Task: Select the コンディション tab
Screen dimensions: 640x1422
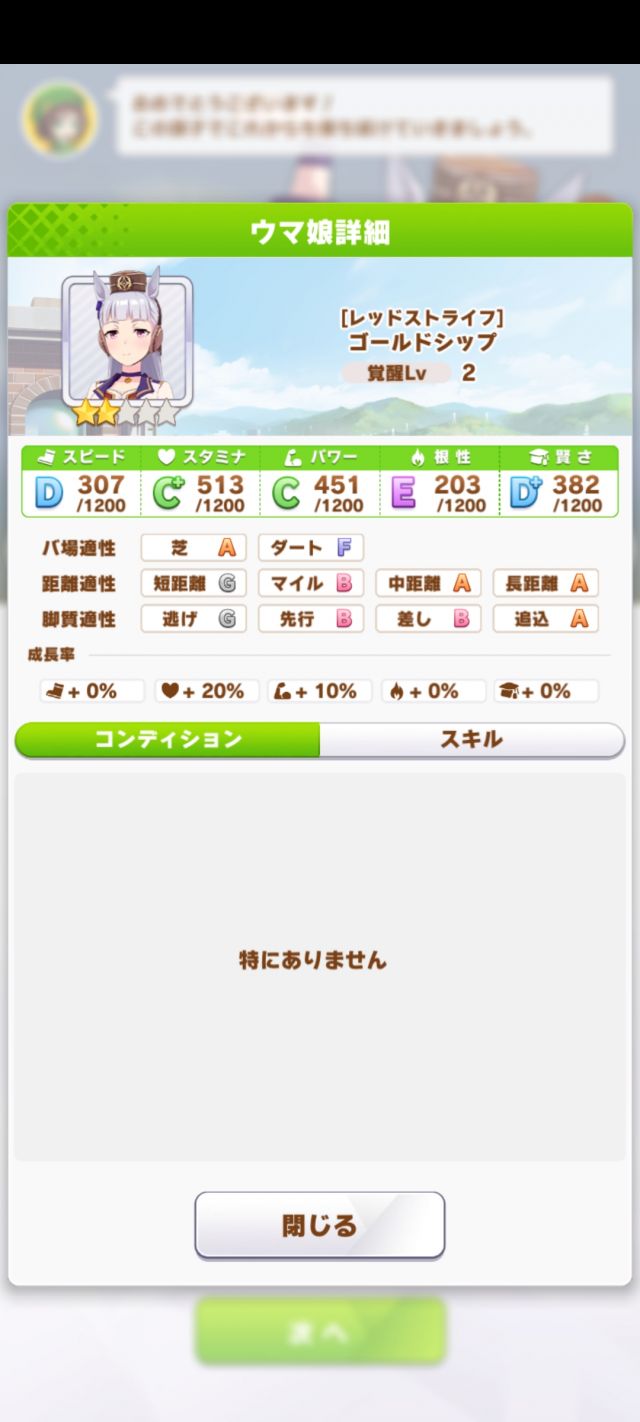Action: coord(168,740)
